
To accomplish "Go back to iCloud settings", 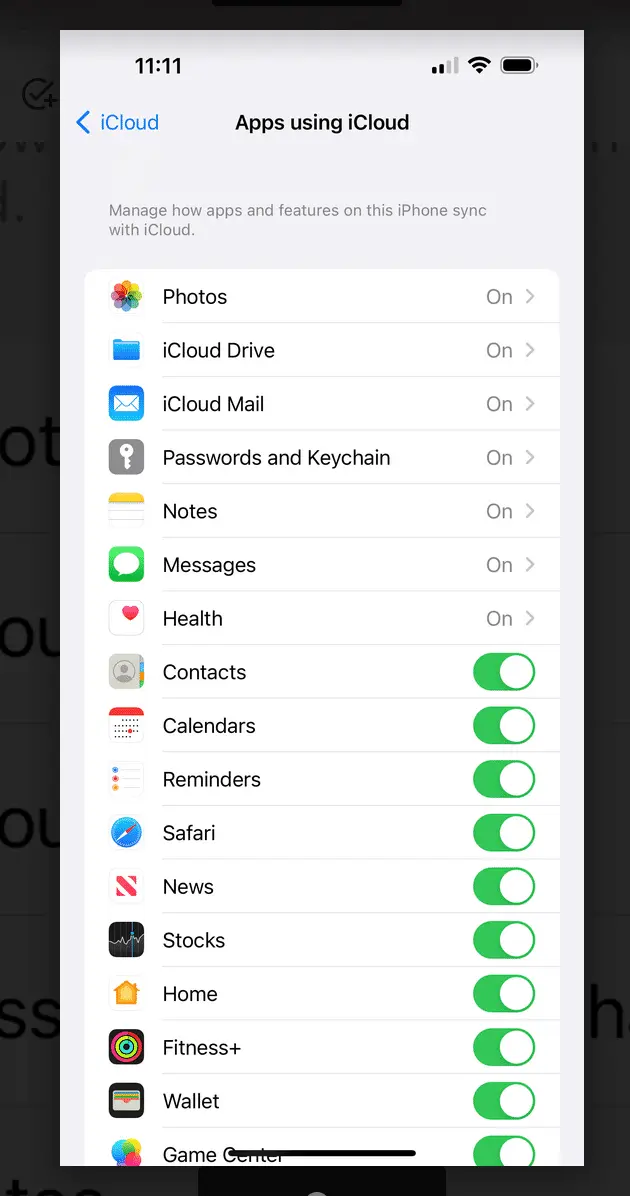I will pyautogui.click(x=118, y=123).
